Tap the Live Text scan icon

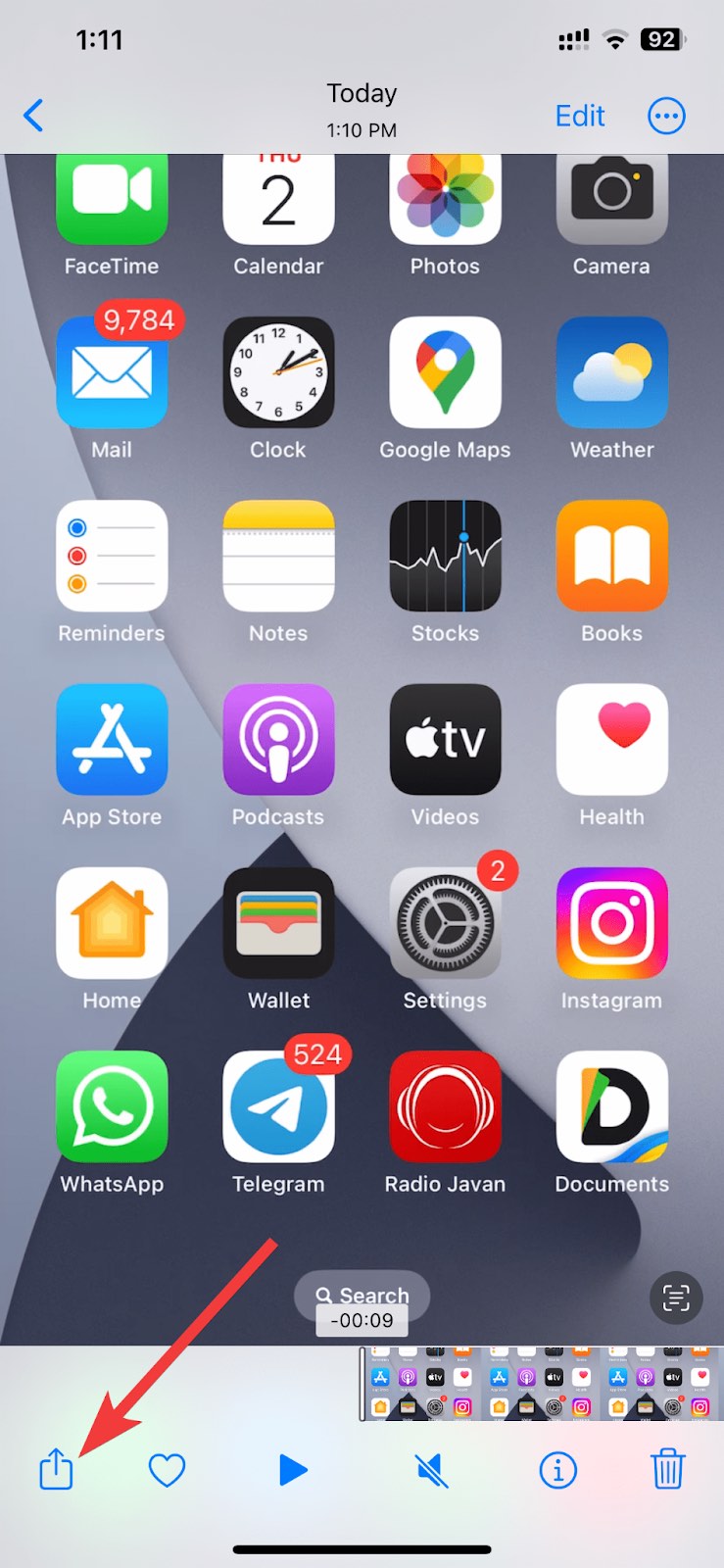[x=676, y=1298]
